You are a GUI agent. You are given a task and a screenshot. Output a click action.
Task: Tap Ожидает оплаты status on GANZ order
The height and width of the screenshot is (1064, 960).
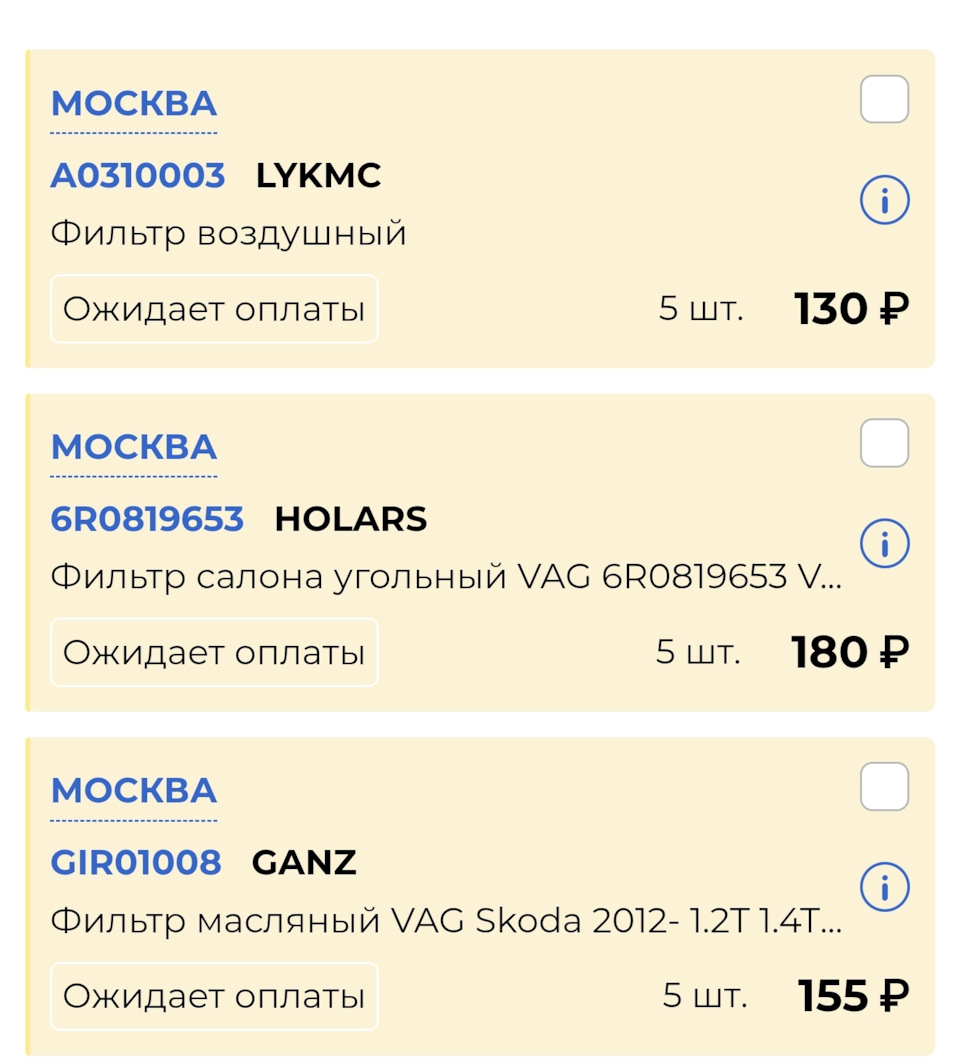tap(214, 996)
